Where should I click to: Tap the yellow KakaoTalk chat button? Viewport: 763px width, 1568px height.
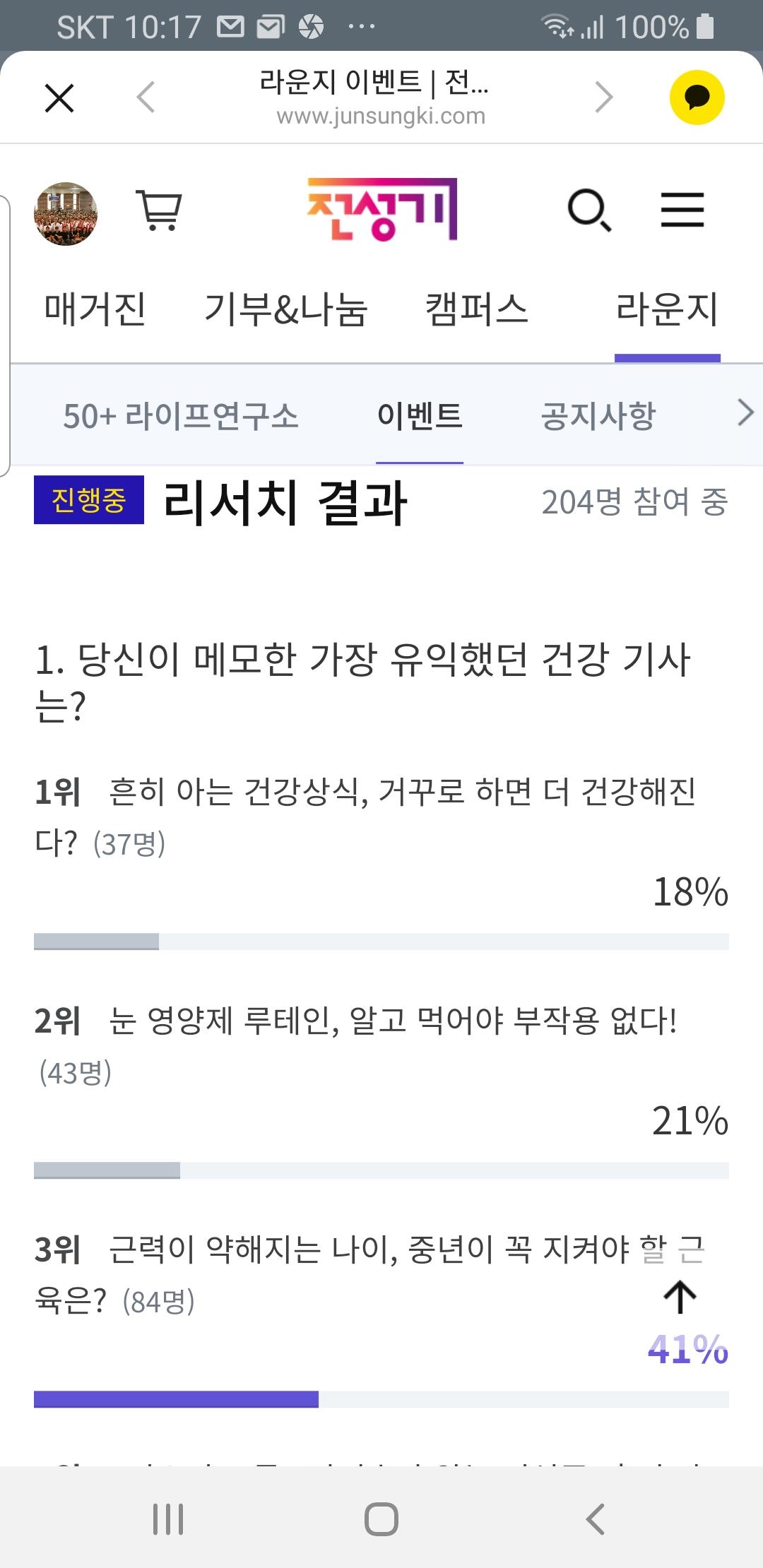[x=697, y=97]
